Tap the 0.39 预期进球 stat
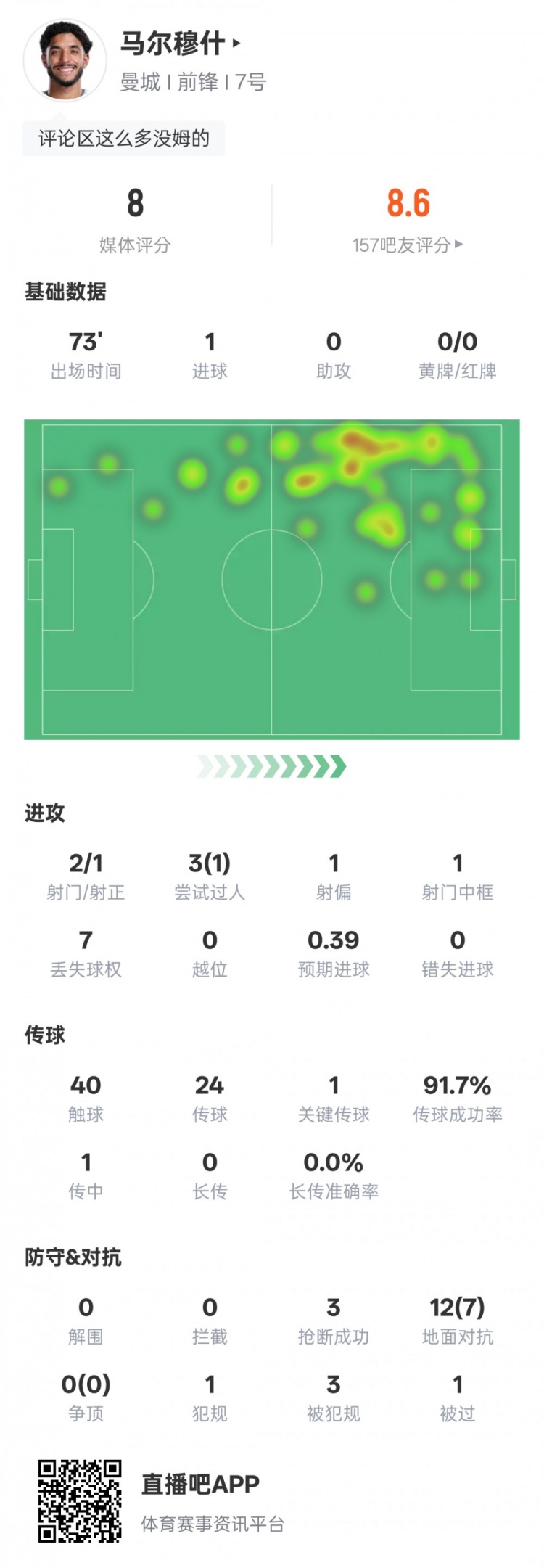The width and height of the screenshot is (544, 1568). pyautogui.click(x=335, y=947)
